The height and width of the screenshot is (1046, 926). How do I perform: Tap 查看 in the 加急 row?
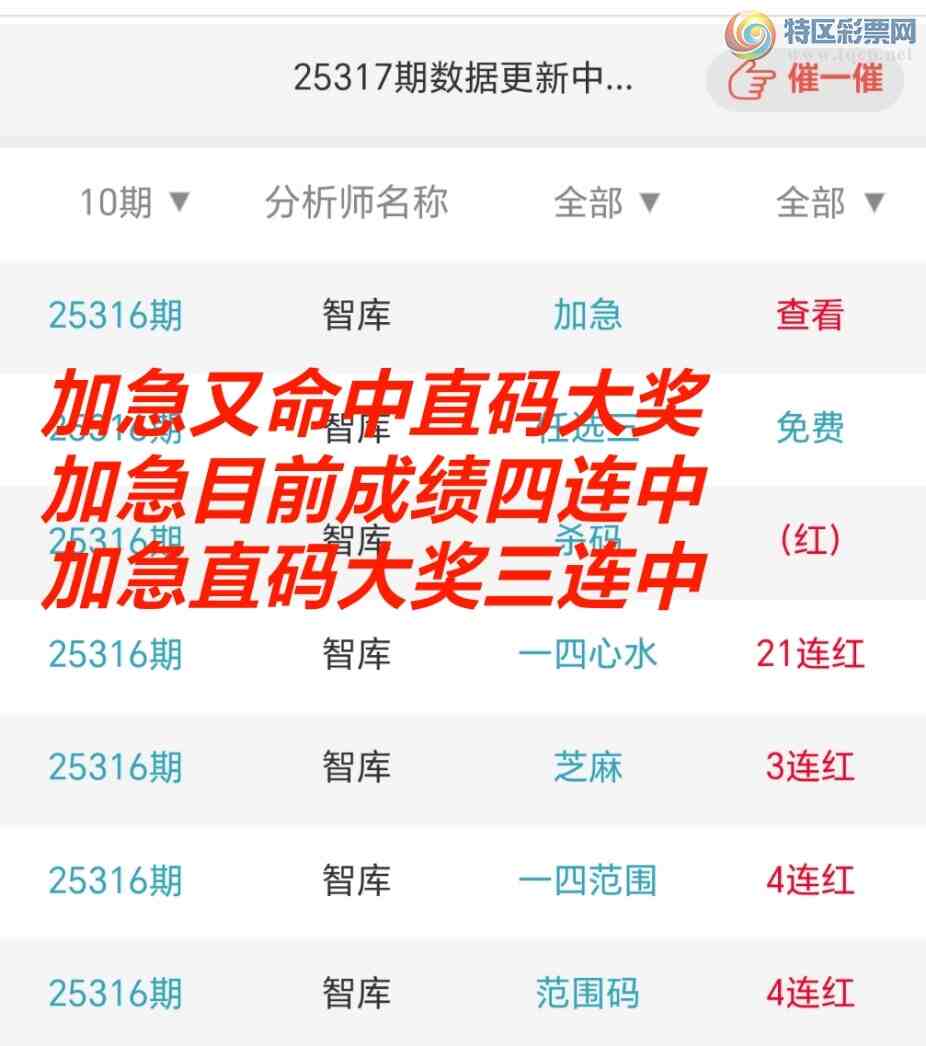click(x=810, y=315)
